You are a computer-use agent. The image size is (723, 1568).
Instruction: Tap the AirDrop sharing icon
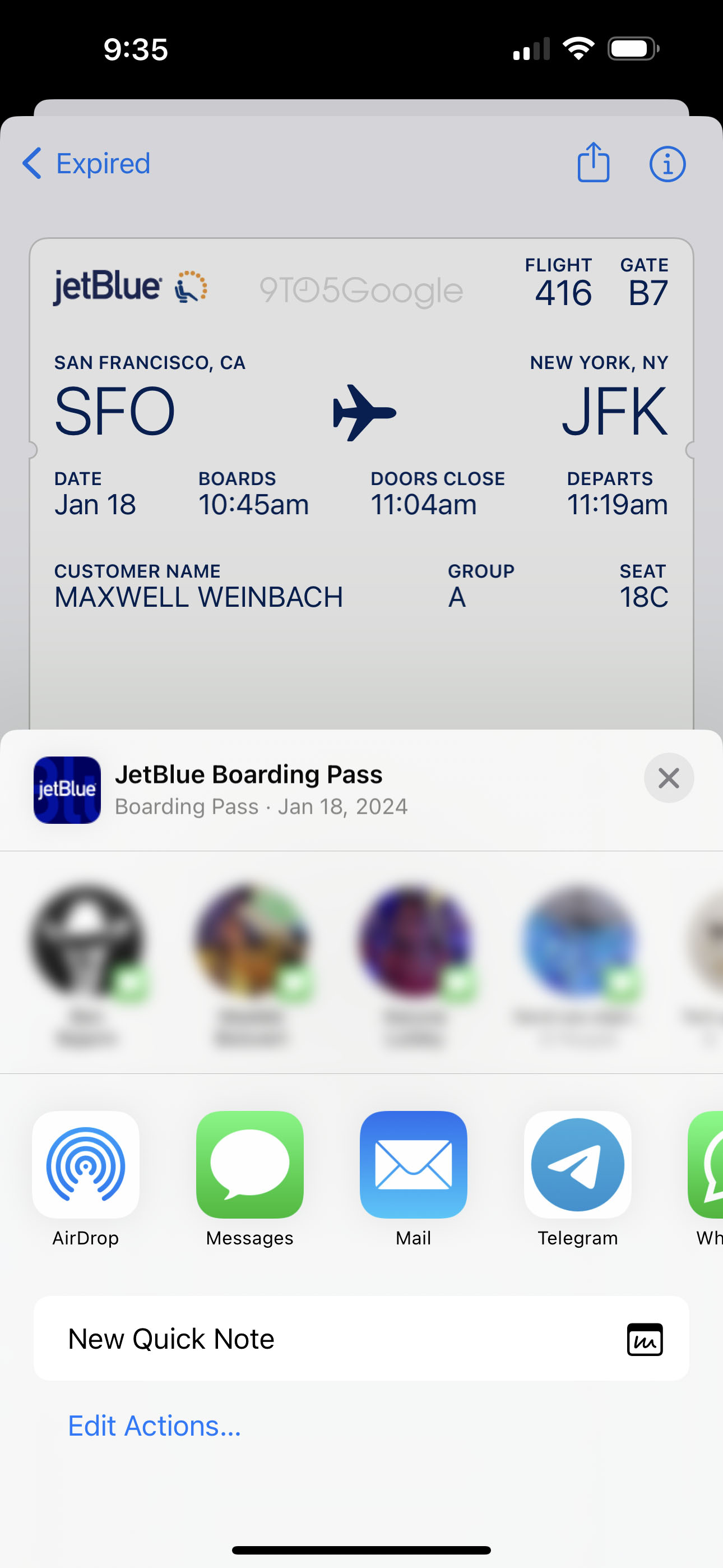tap(85, 1164)
